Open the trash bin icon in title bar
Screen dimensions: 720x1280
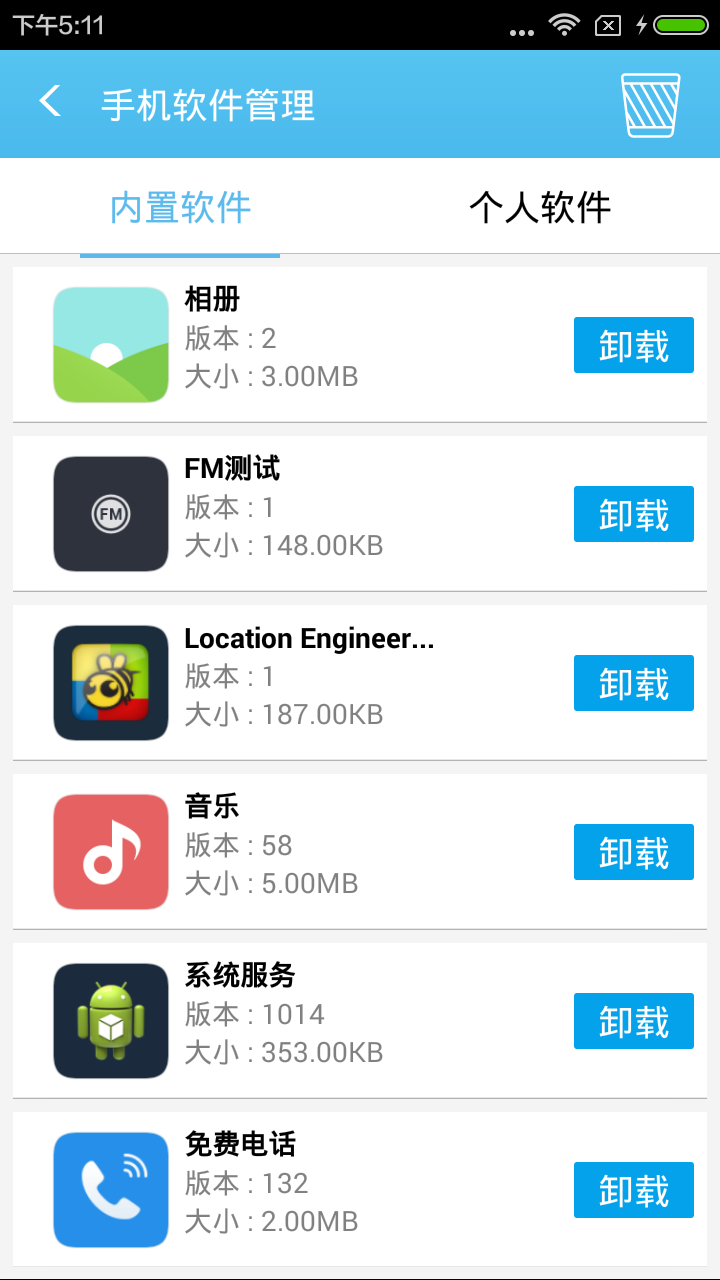[x=649, y=103]
